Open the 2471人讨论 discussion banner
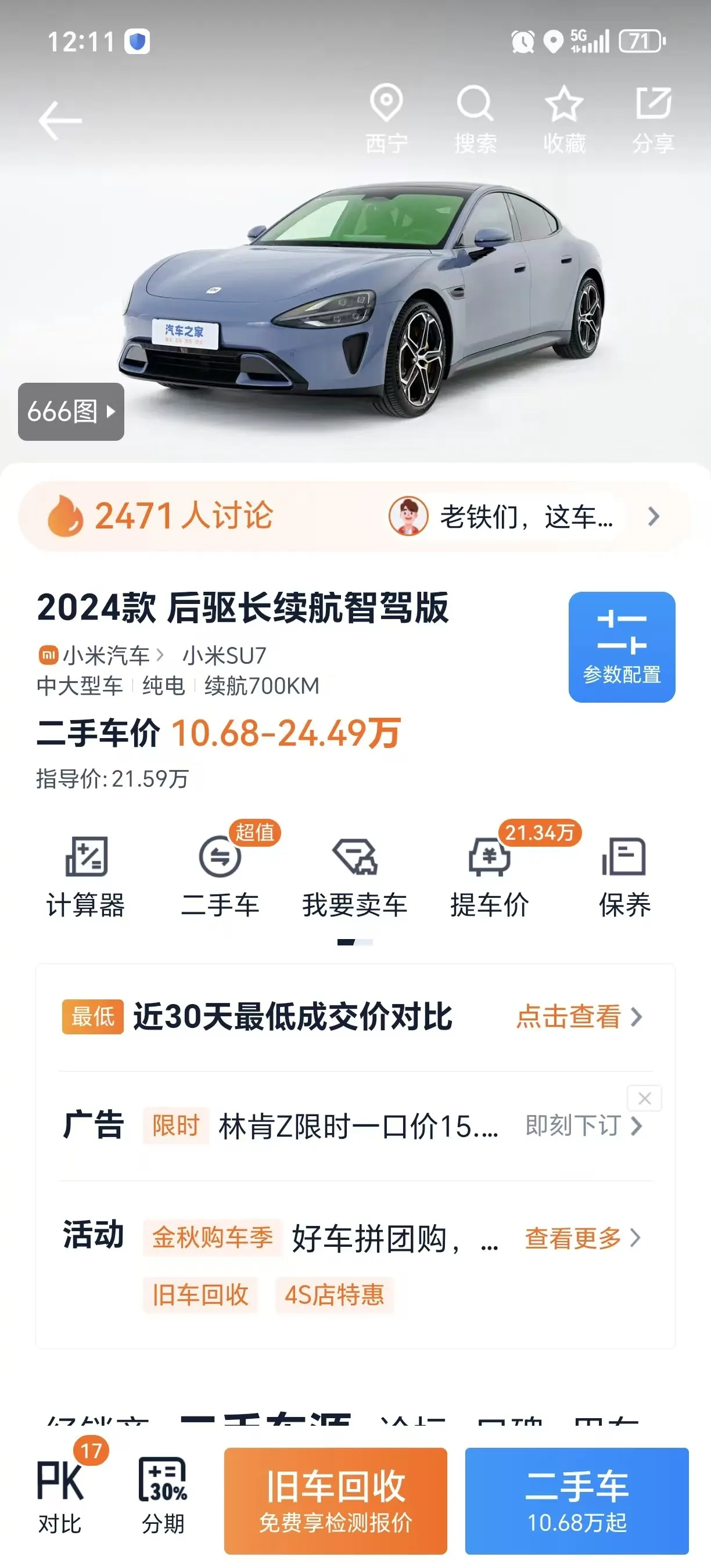 pyautogui.click(x=355, y=516)
